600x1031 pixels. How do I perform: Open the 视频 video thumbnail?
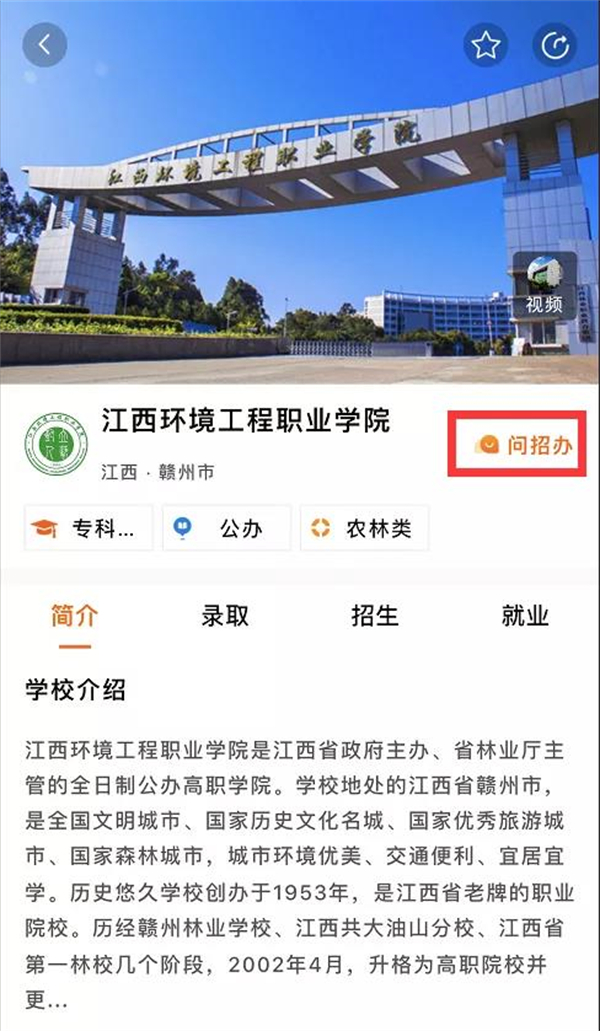point(545,286)
